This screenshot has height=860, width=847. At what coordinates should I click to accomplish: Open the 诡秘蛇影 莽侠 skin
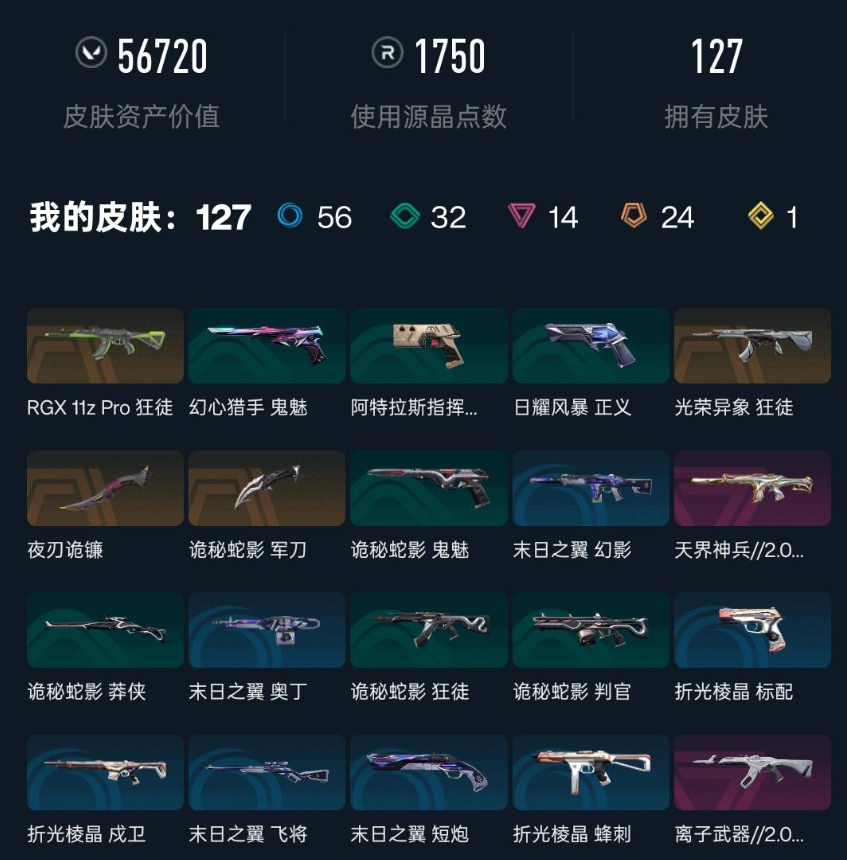(105, 630)
